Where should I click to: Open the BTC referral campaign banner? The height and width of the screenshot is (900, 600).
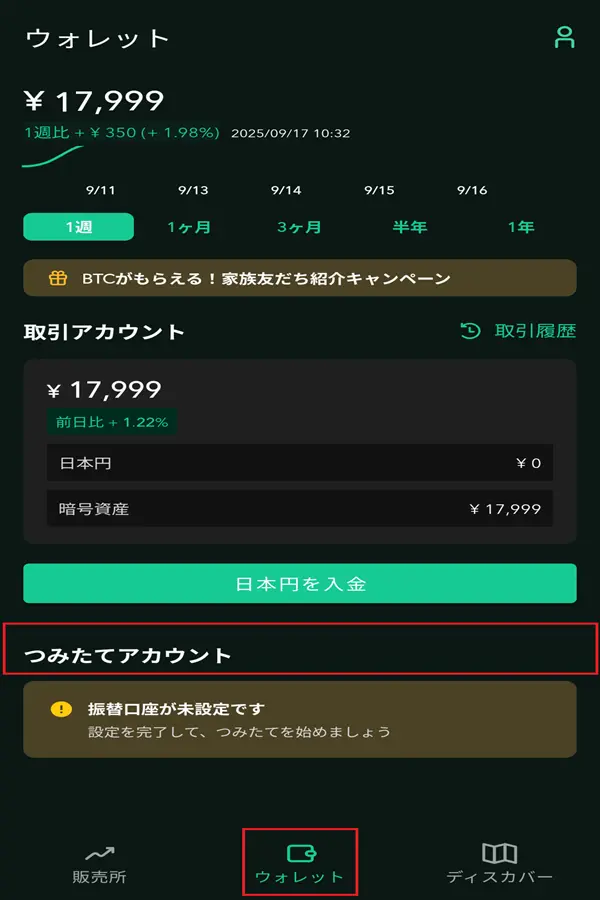click(x=300, y=278)
